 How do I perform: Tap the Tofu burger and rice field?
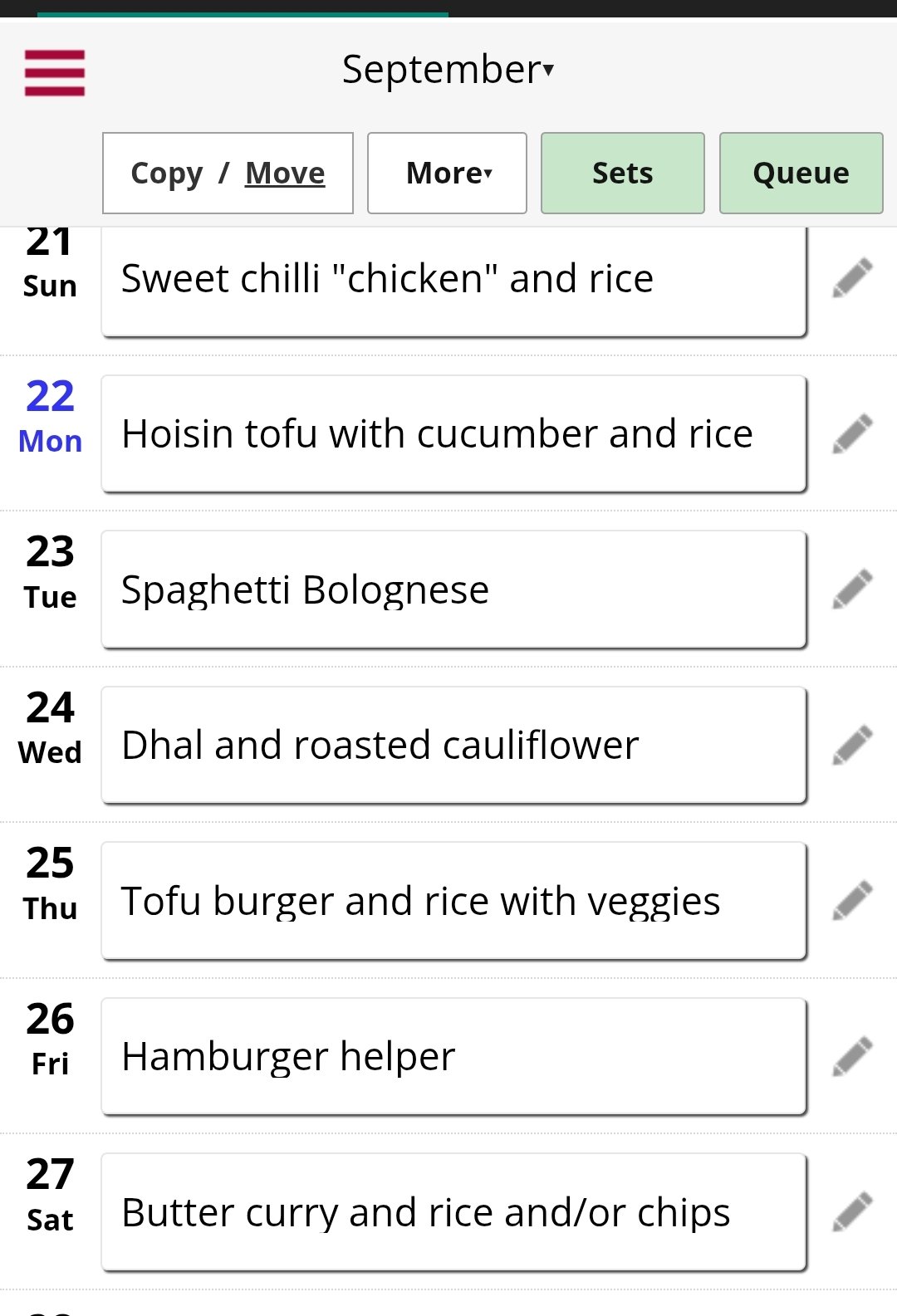(453, 901)
